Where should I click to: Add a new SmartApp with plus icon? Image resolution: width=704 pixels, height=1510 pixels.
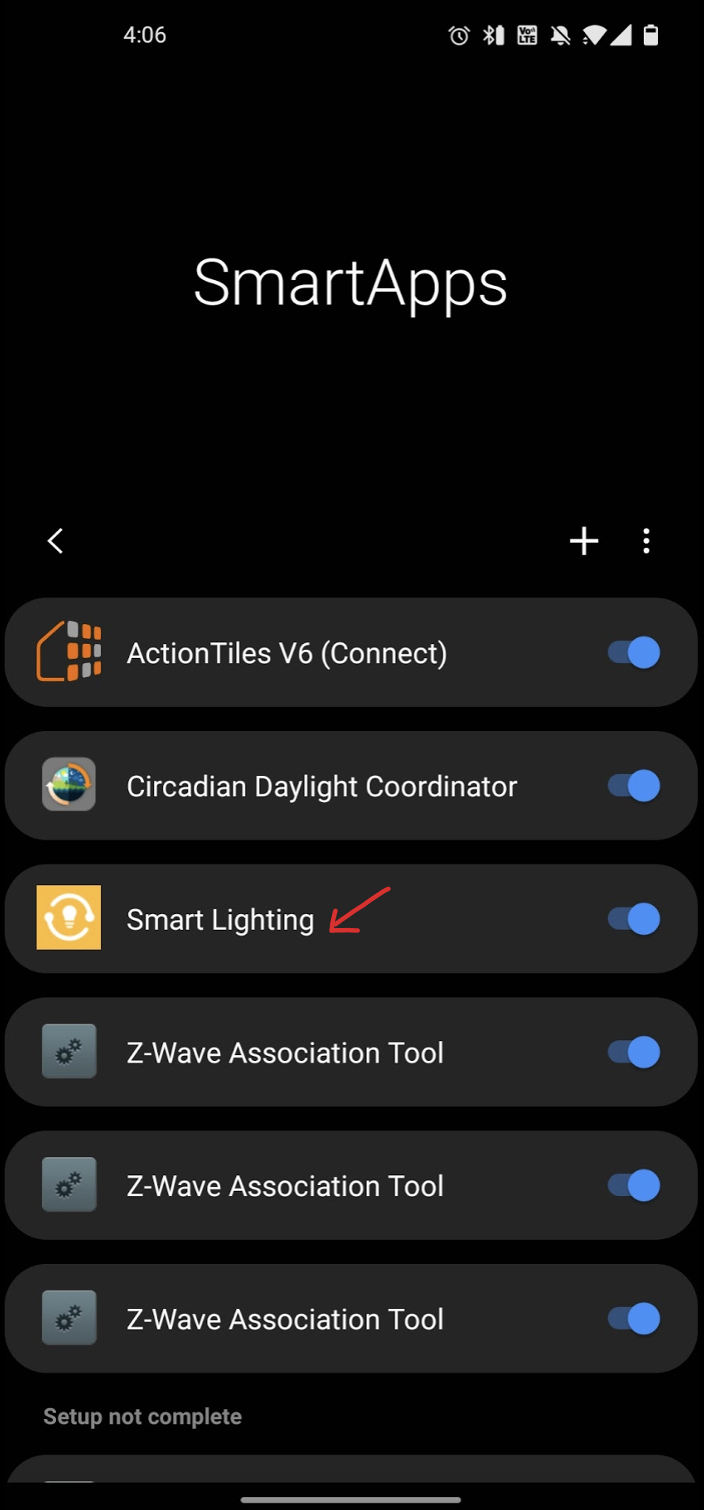click(584, 541)
